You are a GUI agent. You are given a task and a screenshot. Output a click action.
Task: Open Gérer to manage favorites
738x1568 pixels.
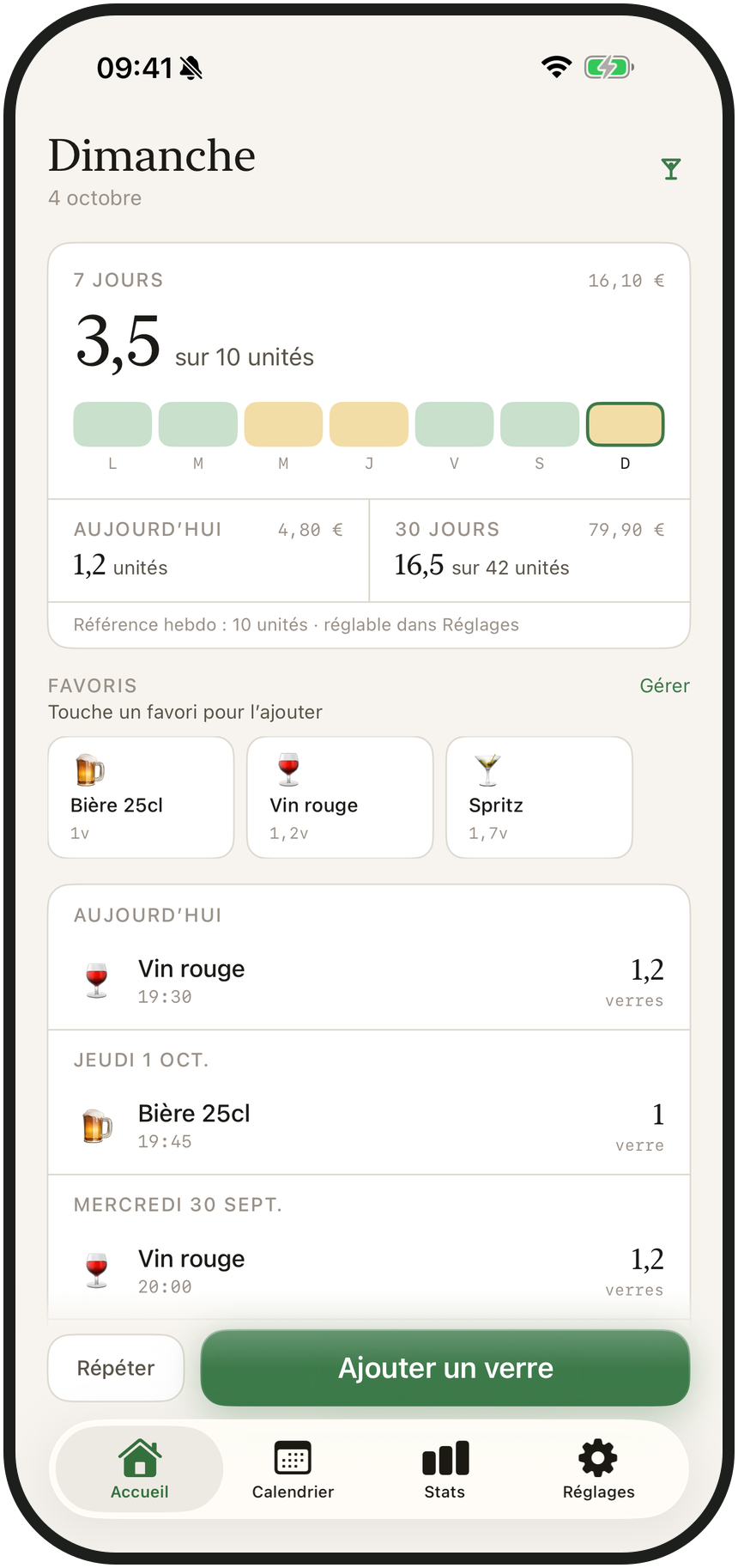[664, 685]
